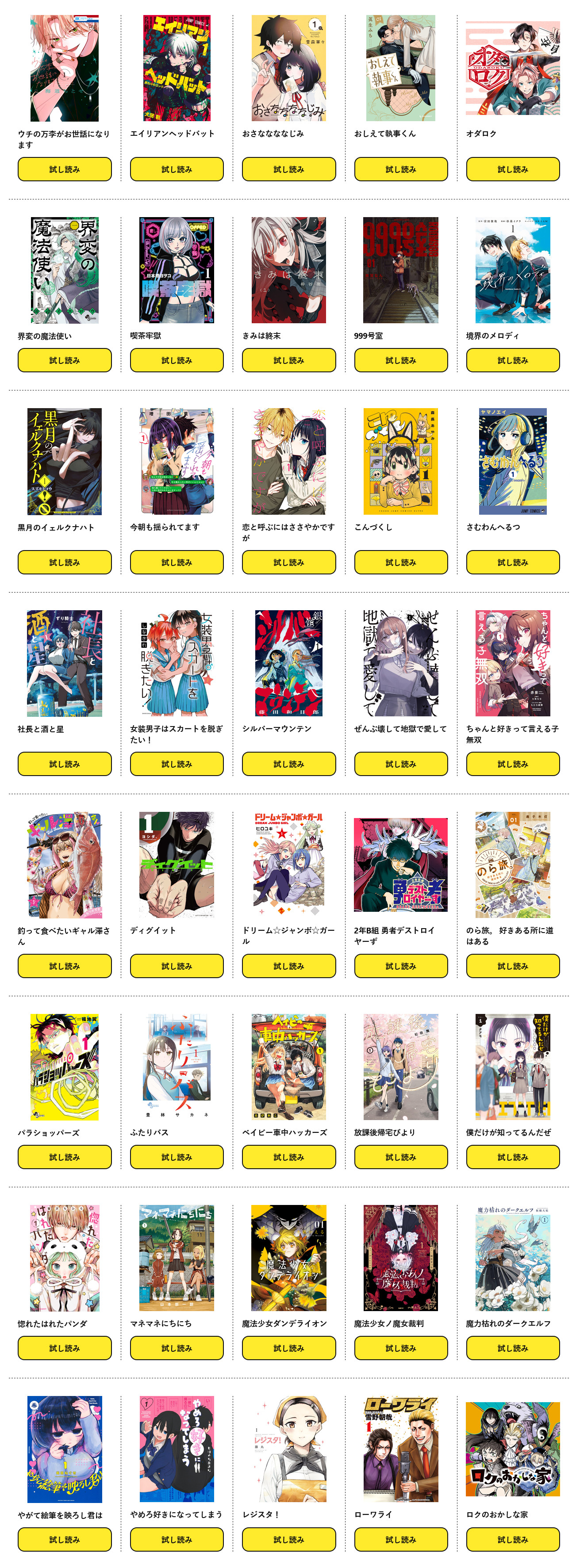Tap 試し読み under レジスタ！

(288, 1539)
